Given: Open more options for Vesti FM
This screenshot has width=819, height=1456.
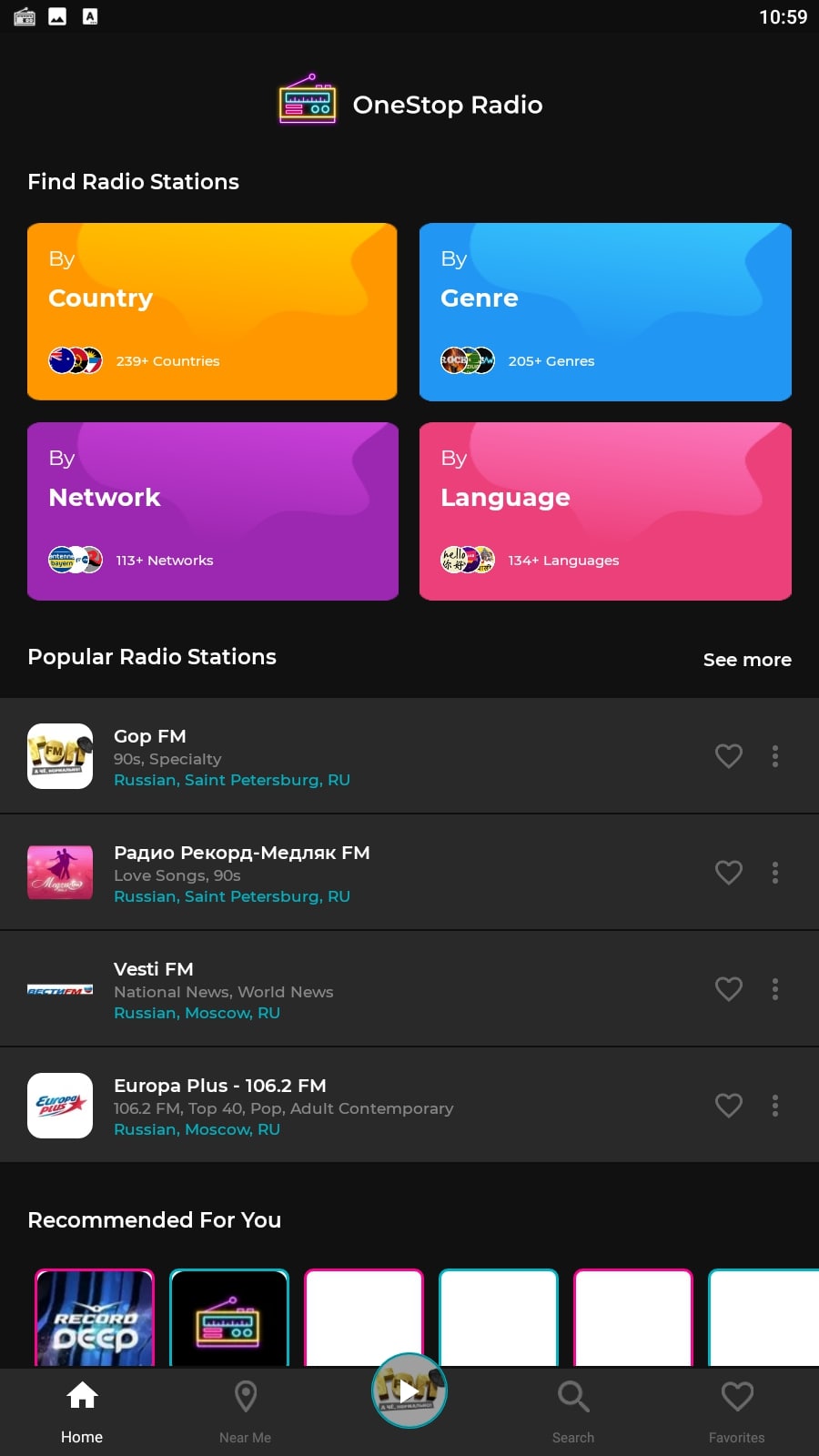Looking at the screenshot, I should pos(775,989).
